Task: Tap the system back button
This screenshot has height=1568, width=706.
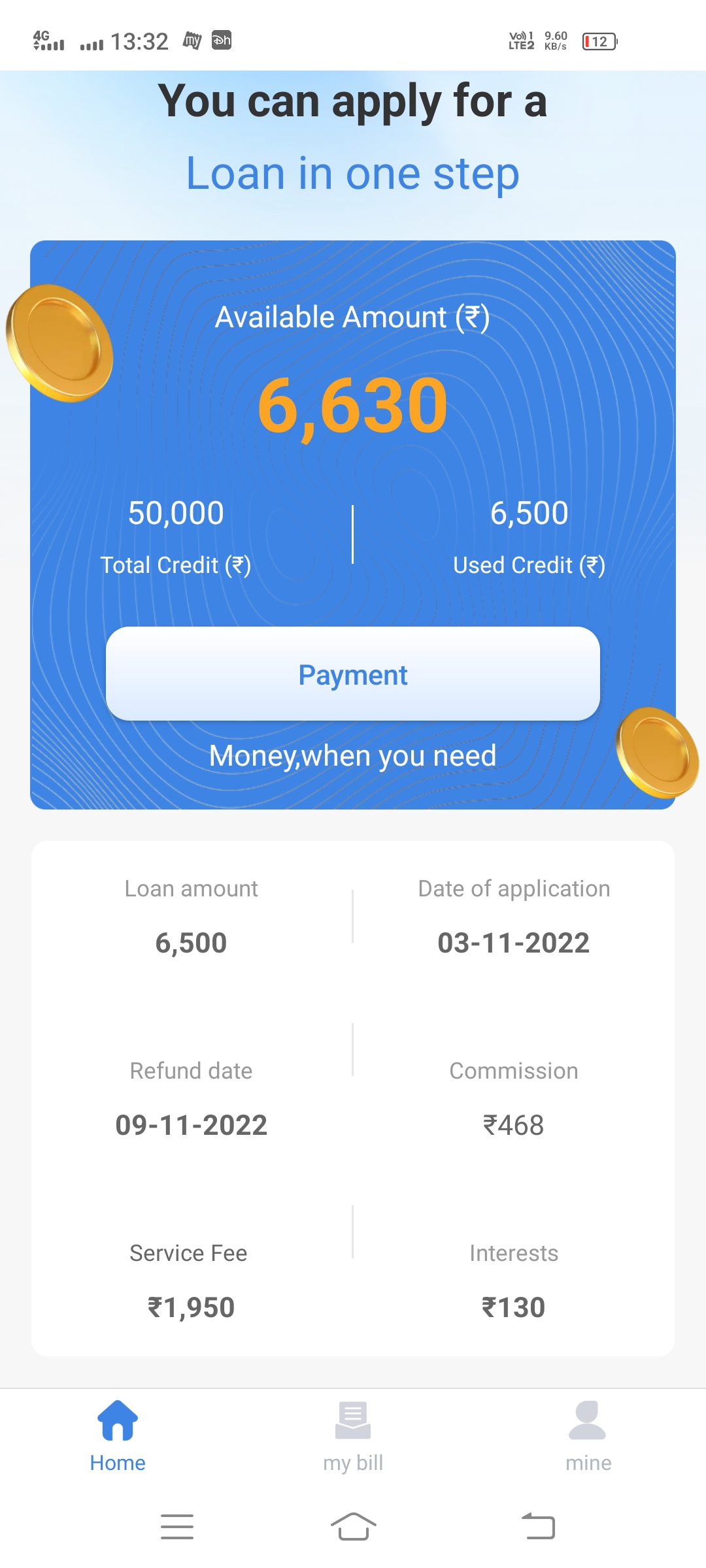Action: (x=538, y=1526)
